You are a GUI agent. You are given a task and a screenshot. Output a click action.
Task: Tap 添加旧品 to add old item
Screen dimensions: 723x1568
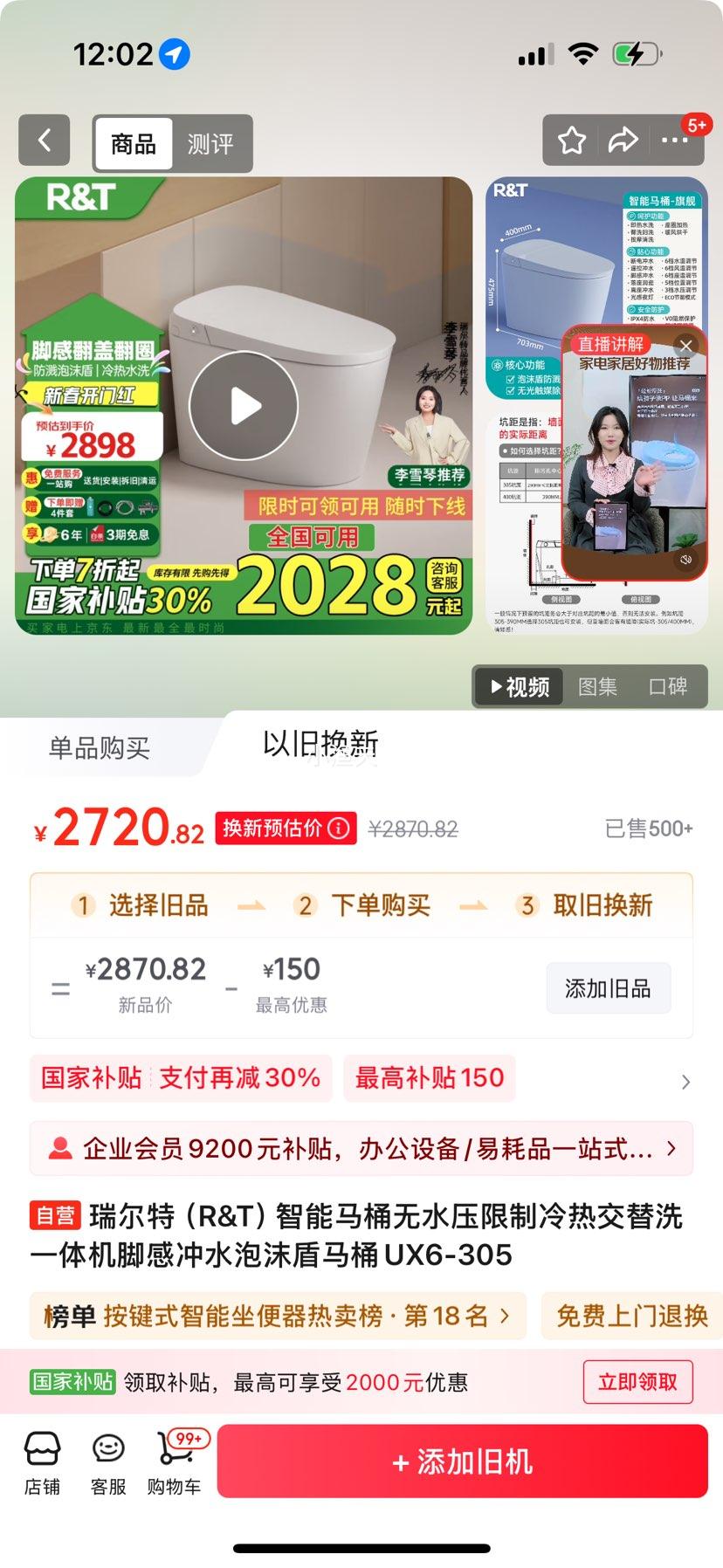click(x=608, y=987)
